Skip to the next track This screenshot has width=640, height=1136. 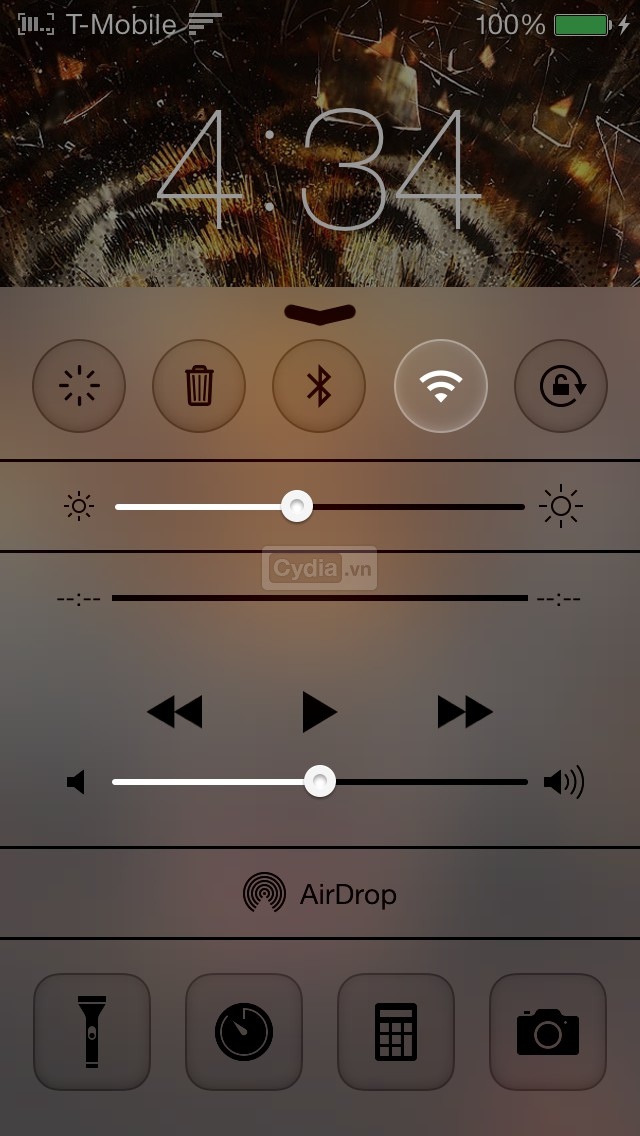point(465,712)
